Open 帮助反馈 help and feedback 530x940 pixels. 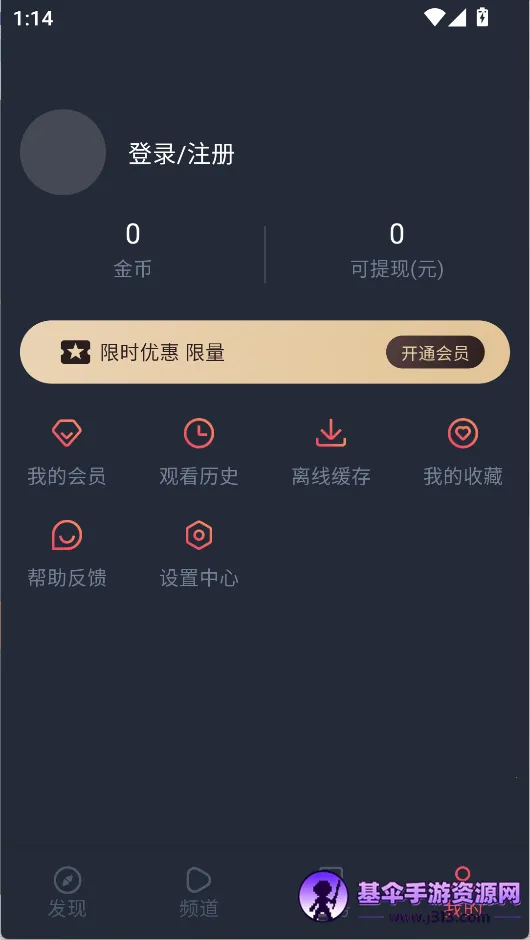(x=67, y=555)
